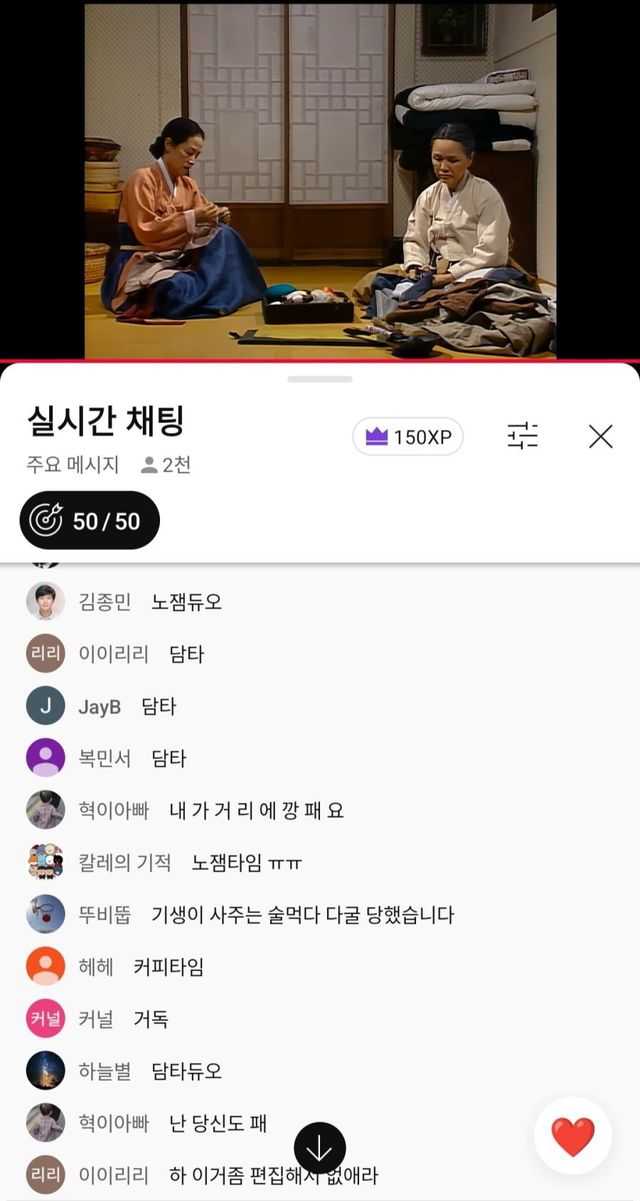Open JayB's chat message
The width and height of the screenshot is (640, 1201).
click(320, 706)
